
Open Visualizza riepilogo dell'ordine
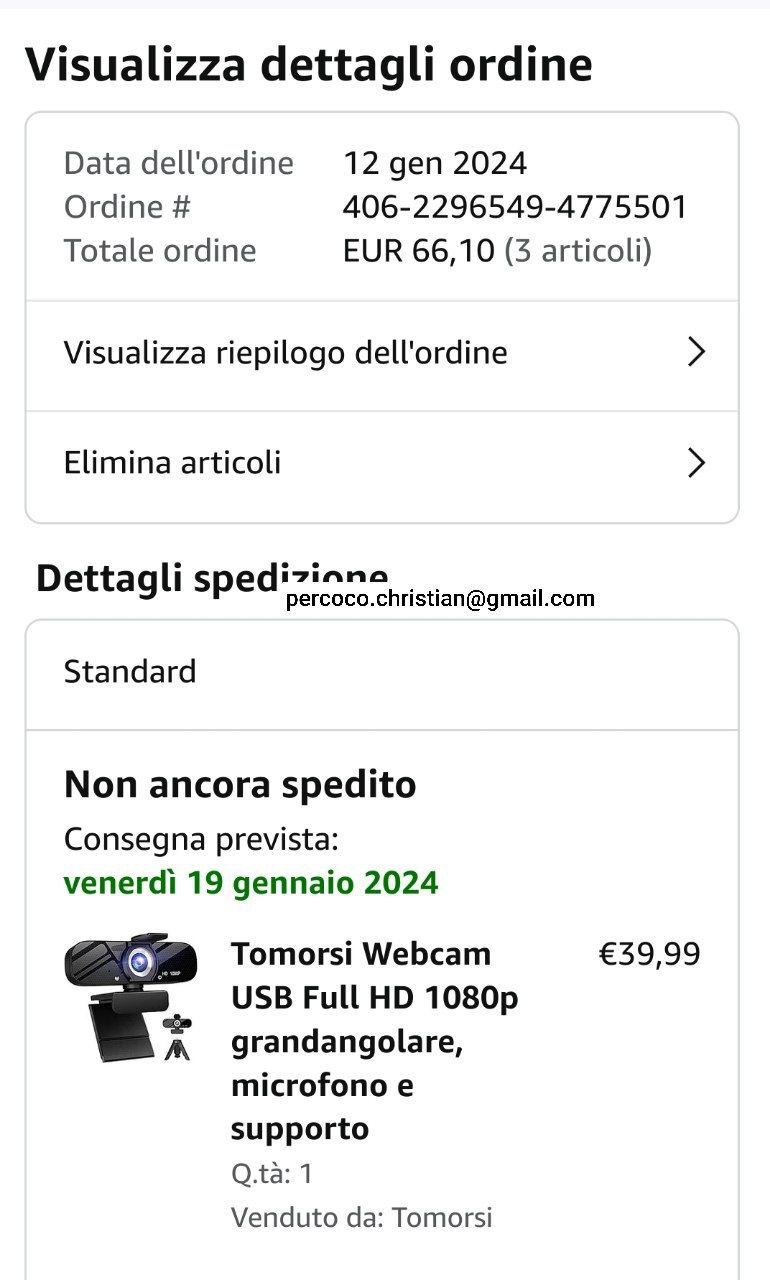click(x=381, y=353)
